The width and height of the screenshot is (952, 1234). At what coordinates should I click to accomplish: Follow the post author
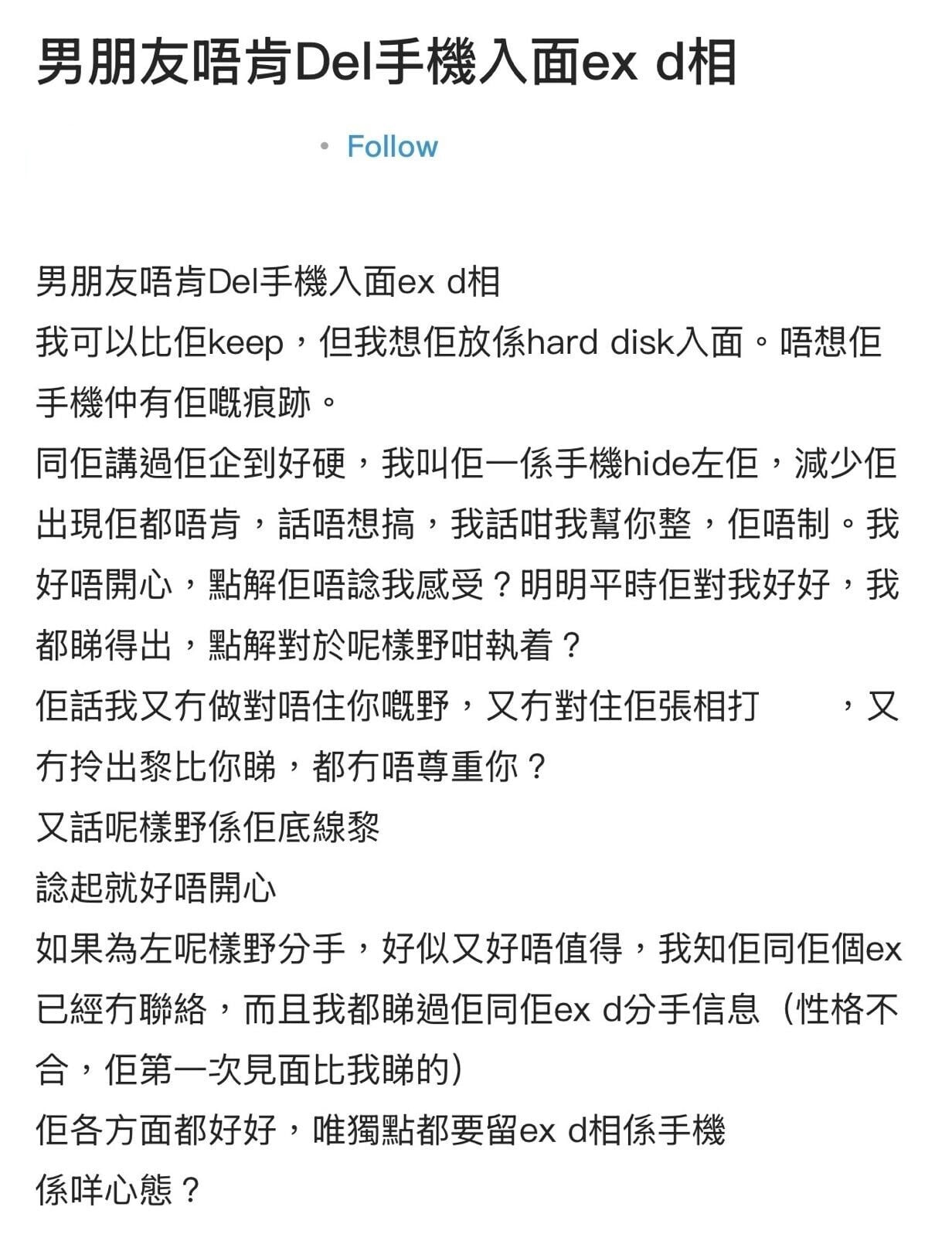tap(392, 147)
